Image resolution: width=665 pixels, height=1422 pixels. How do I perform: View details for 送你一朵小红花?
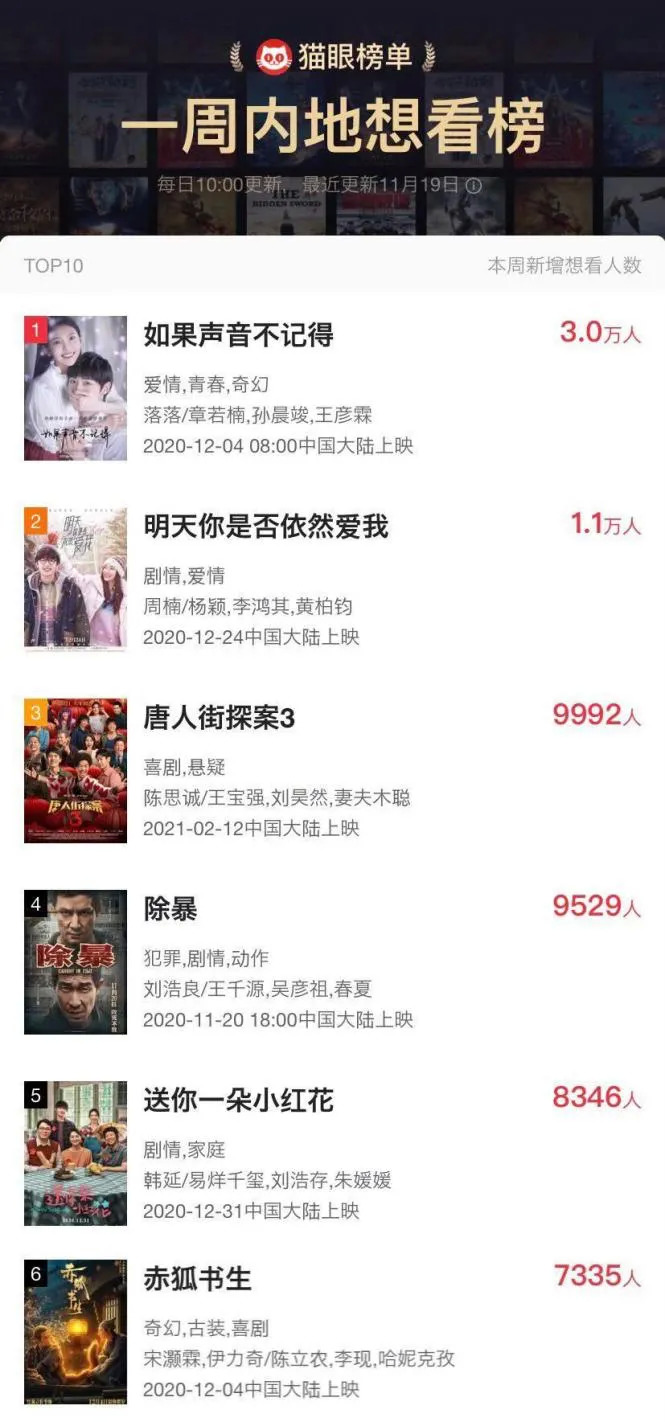click(238, 1100)
